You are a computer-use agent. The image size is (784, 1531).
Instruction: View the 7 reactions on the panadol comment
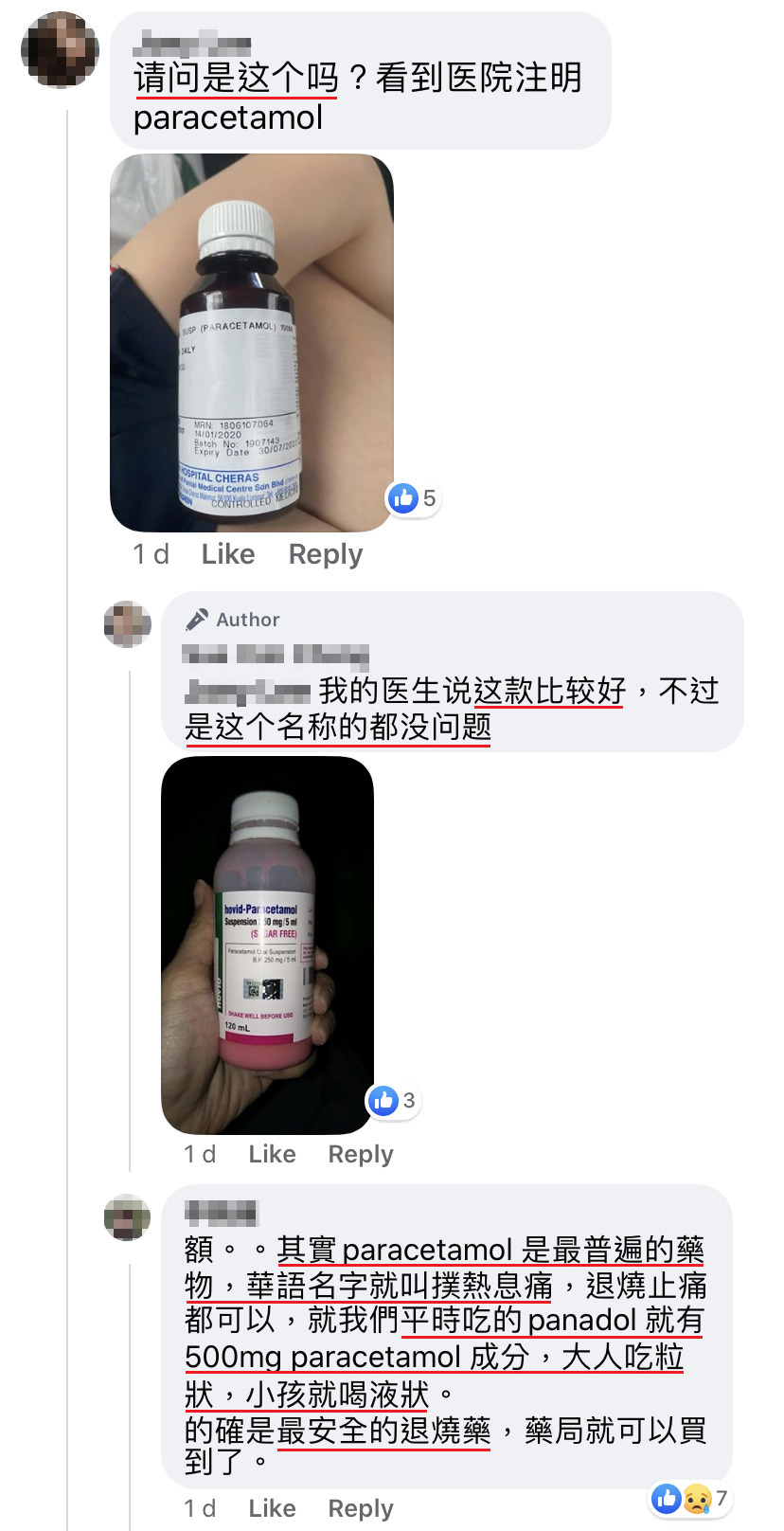pos(691,1498)
